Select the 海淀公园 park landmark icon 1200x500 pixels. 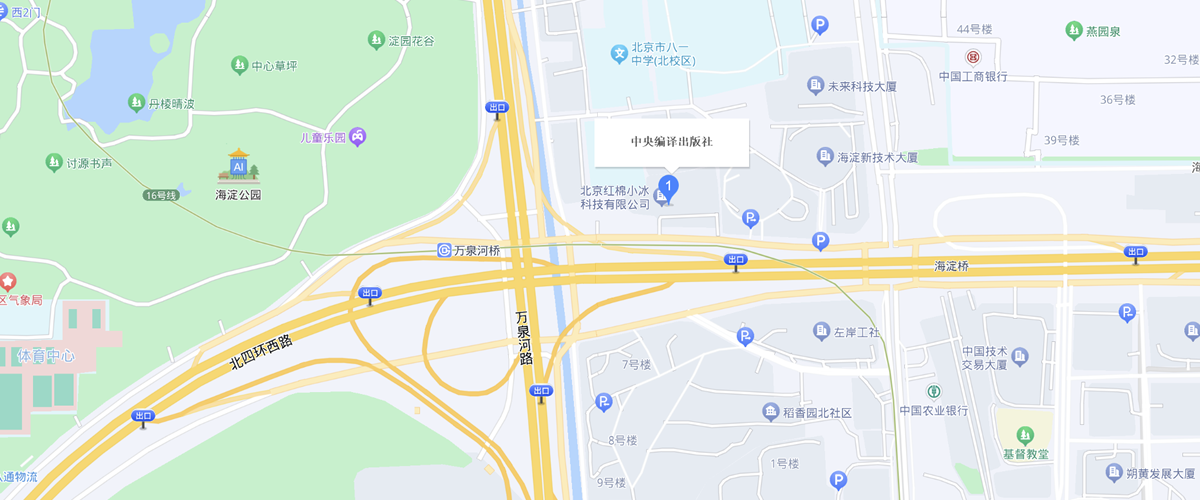tap(238, 166)
